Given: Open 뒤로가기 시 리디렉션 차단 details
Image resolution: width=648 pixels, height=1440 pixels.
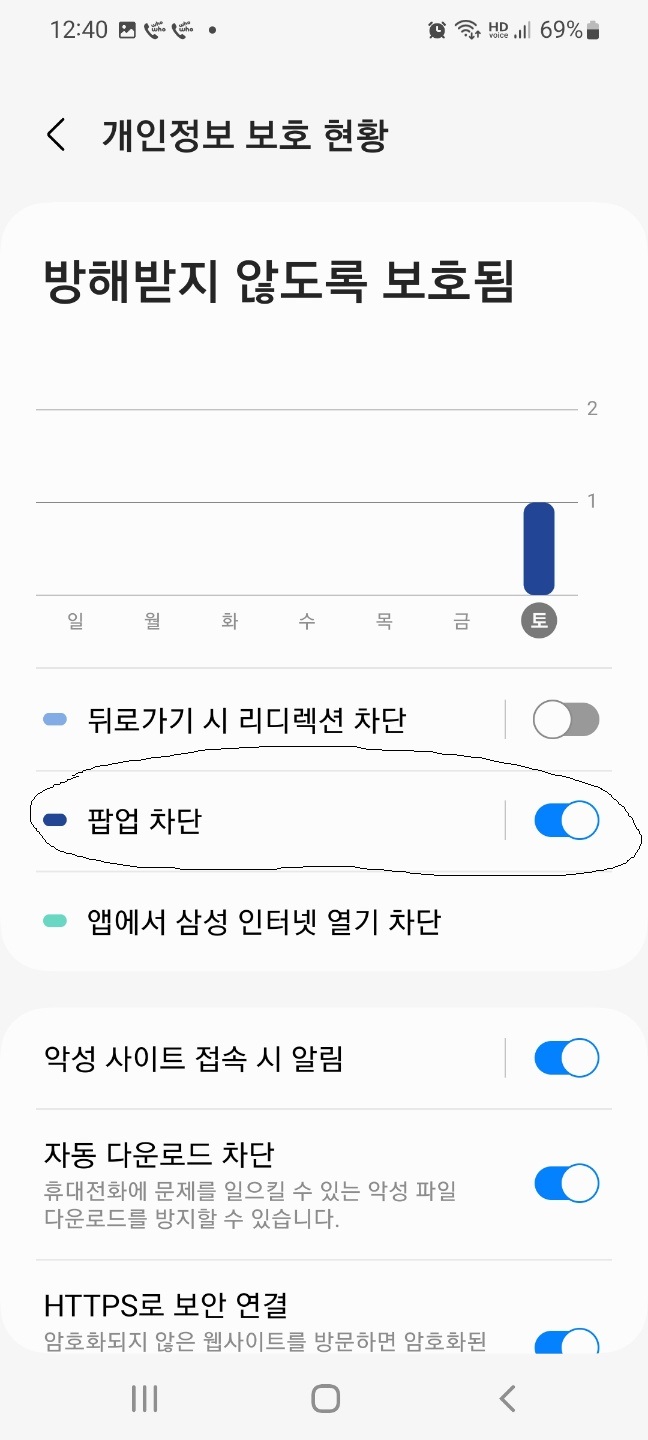Looking at the screenshot, I should pyautogui.click(x=247, y=720).
